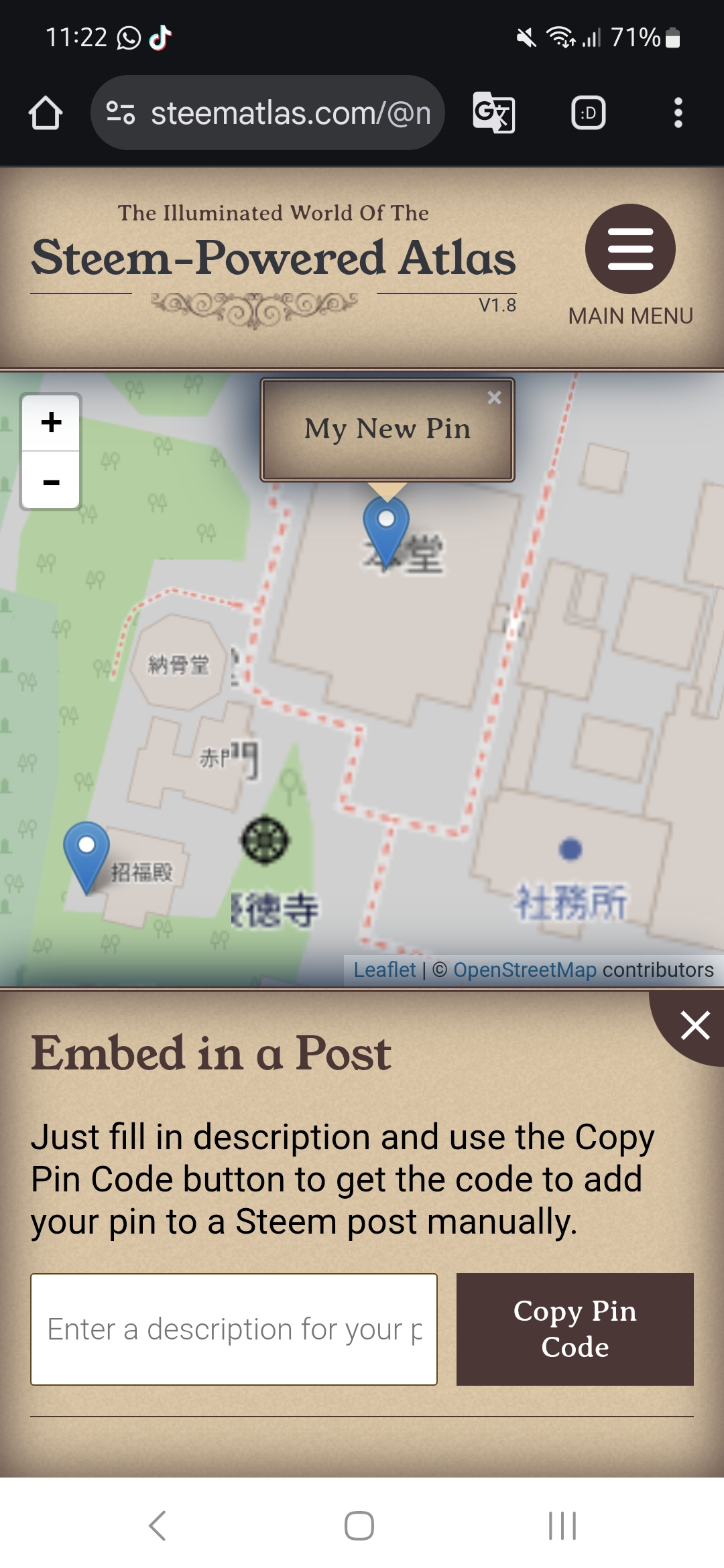Show recent apps
This screenshot has width=724, height=1568.
562,1526
